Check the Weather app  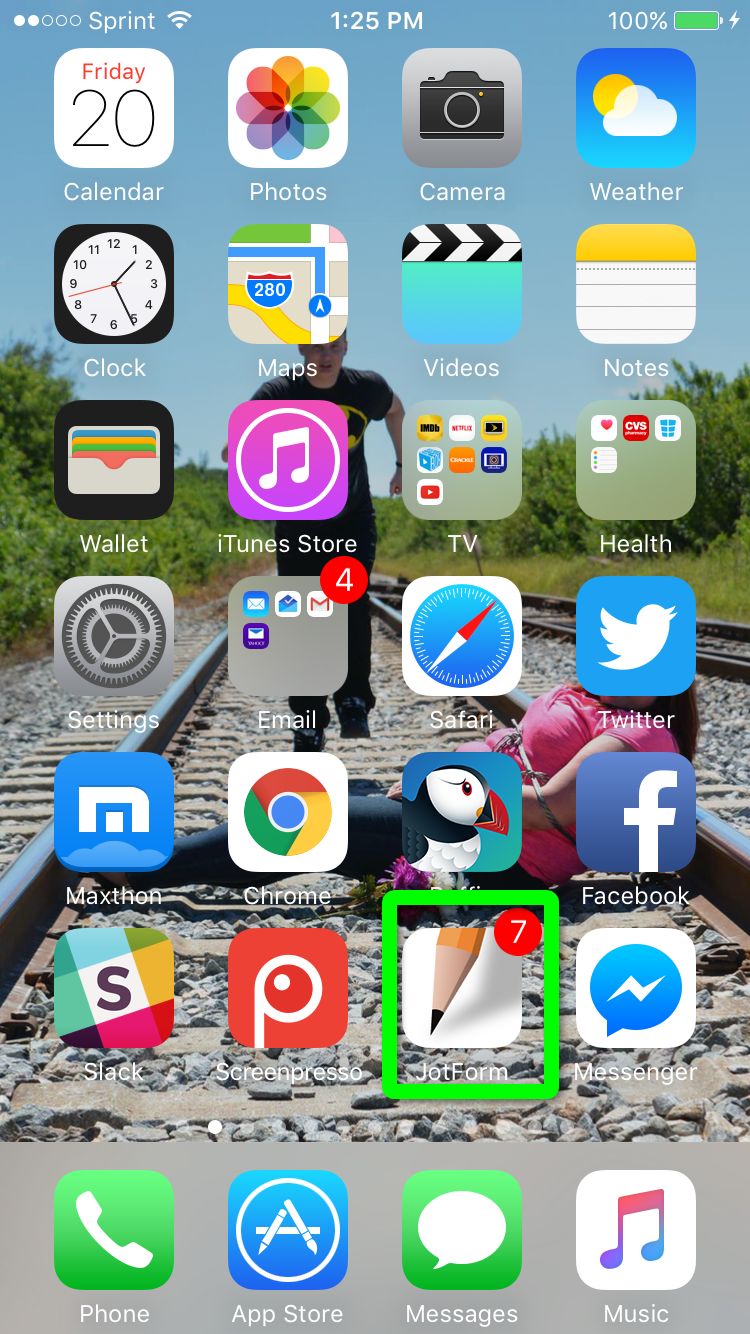point(636,108)
